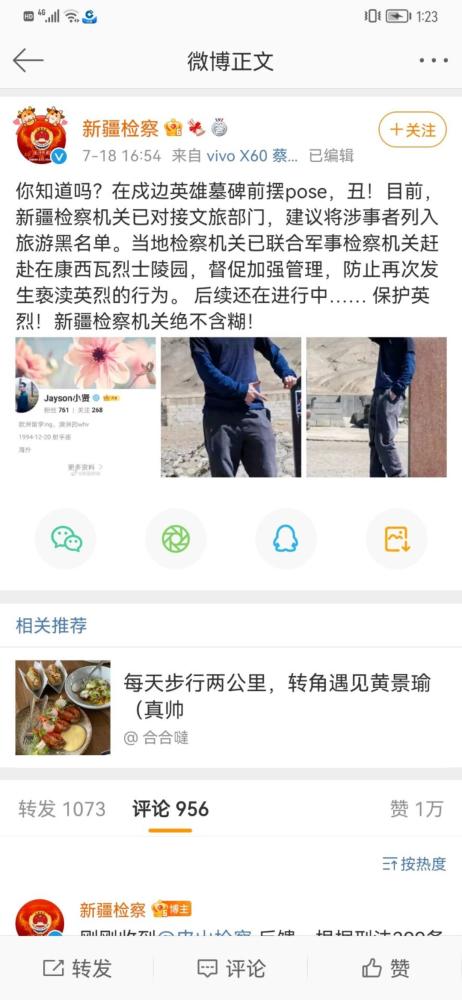The height and width of the screenshot is (1000, 462).
Task: View the 赞 1万 likes list
Action: coord(416,809)
